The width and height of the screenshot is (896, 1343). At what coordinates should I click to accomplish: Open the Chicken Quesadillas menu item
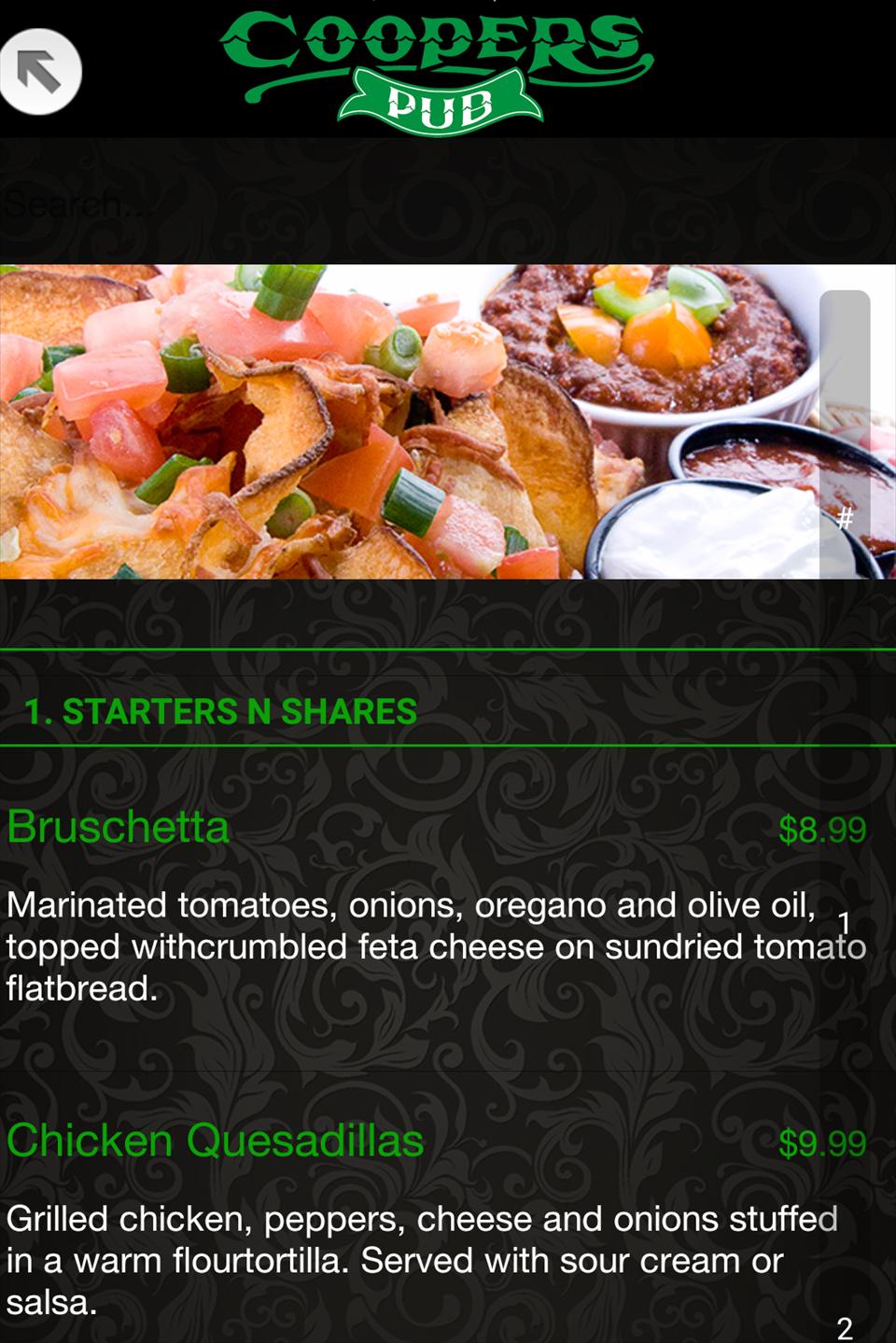[x=215, y=1140]
